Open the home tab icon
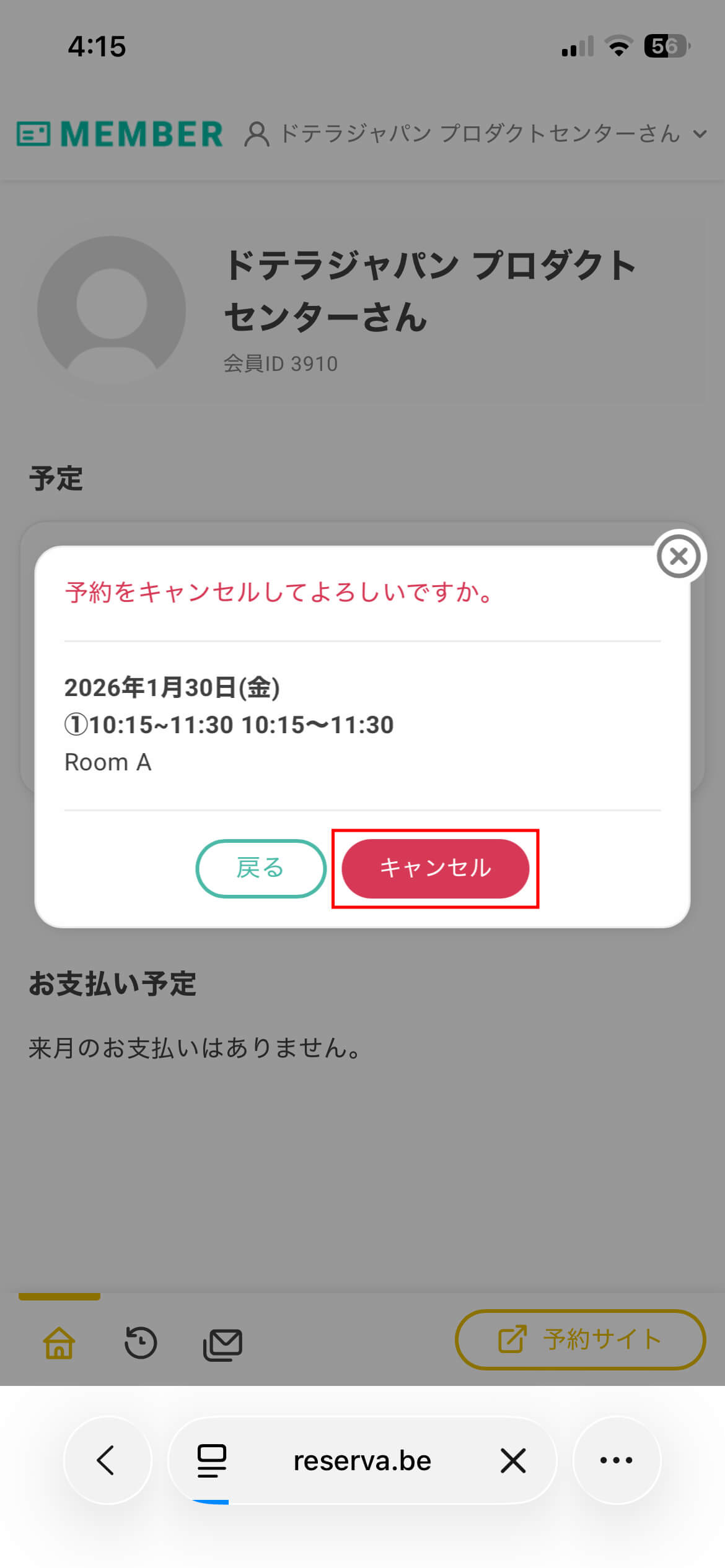 coord(59,1343)
